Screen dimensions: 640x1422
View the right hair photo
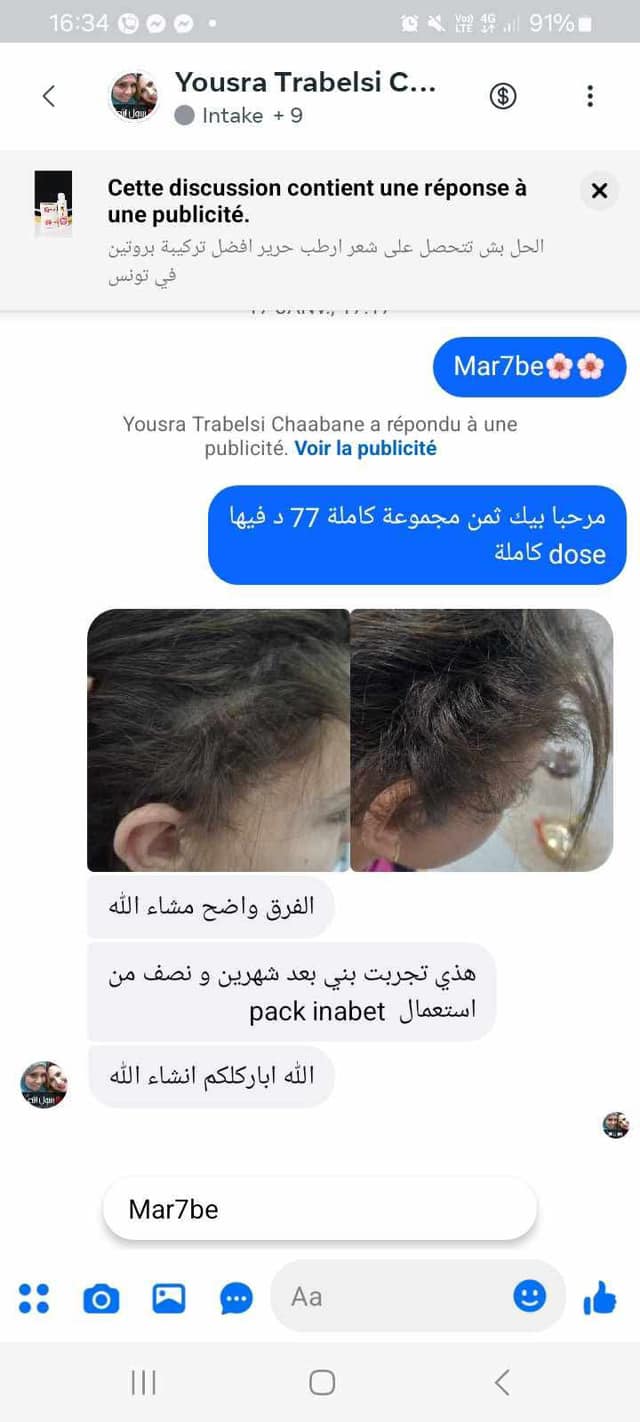[482, 740]
